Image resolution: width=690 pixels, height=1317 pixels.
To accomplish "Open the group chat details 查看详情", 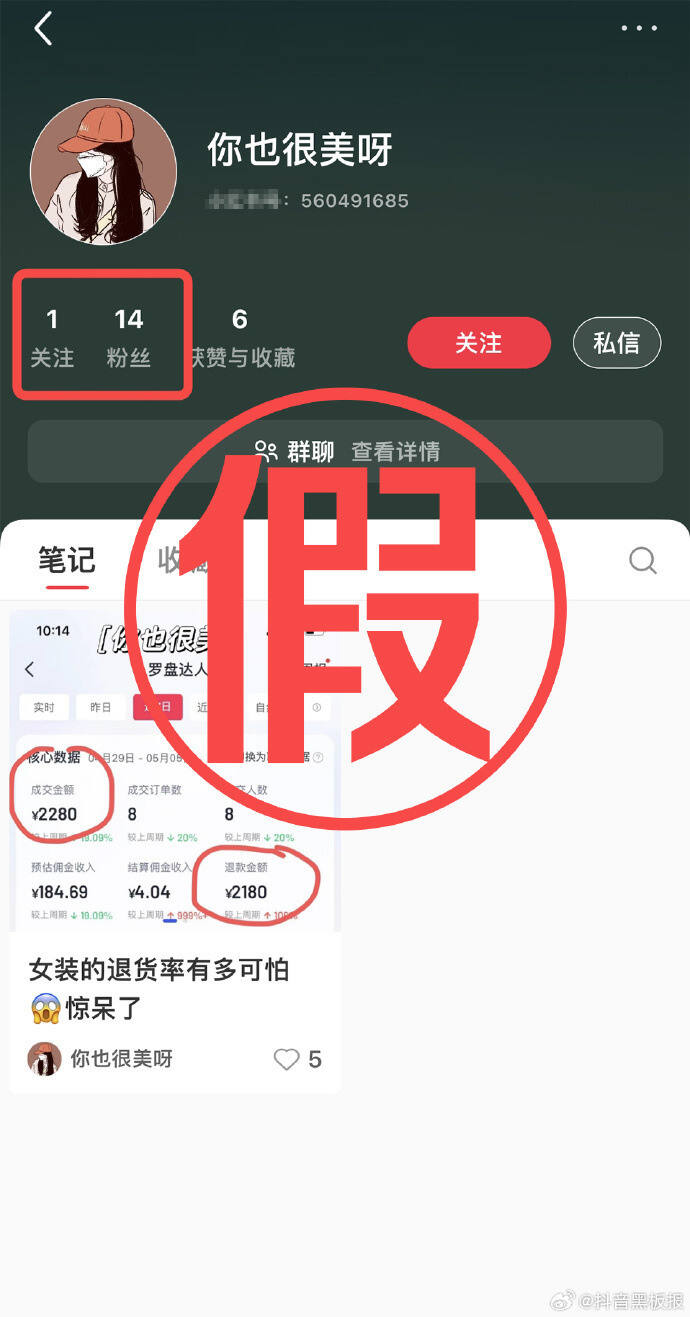I will click(x=395, y=452).
